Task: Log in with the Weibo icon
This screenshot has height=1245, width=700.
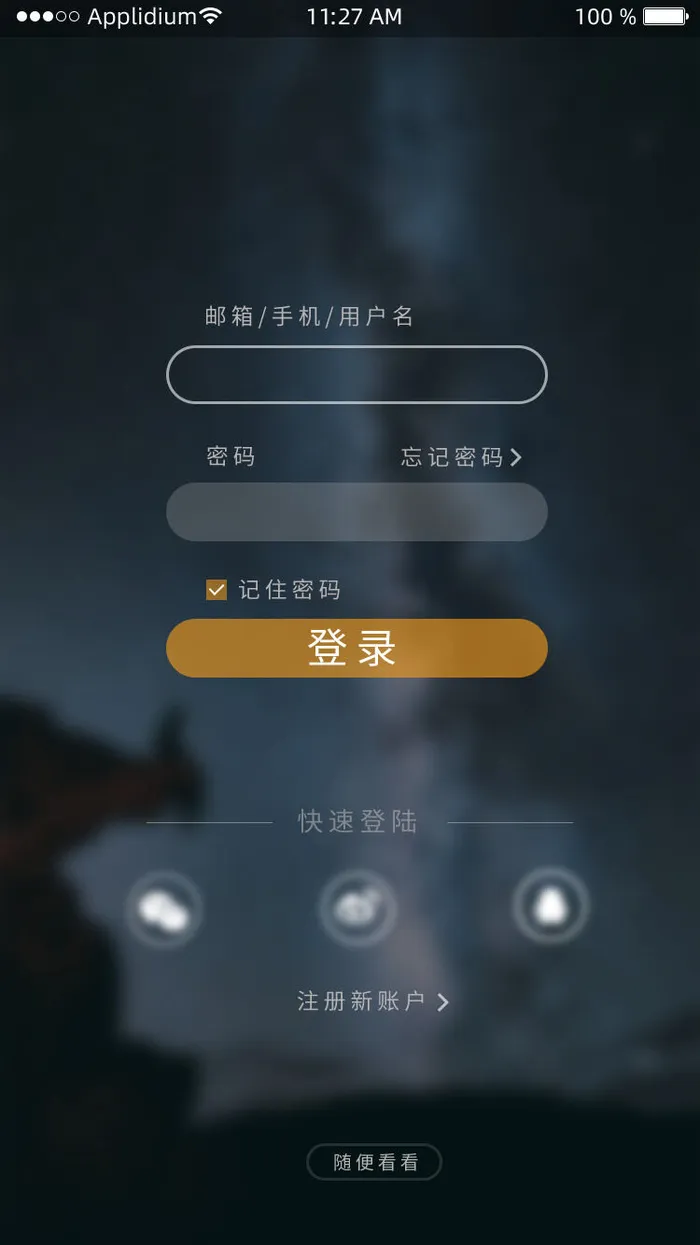Action: click(x=358, y=908)
